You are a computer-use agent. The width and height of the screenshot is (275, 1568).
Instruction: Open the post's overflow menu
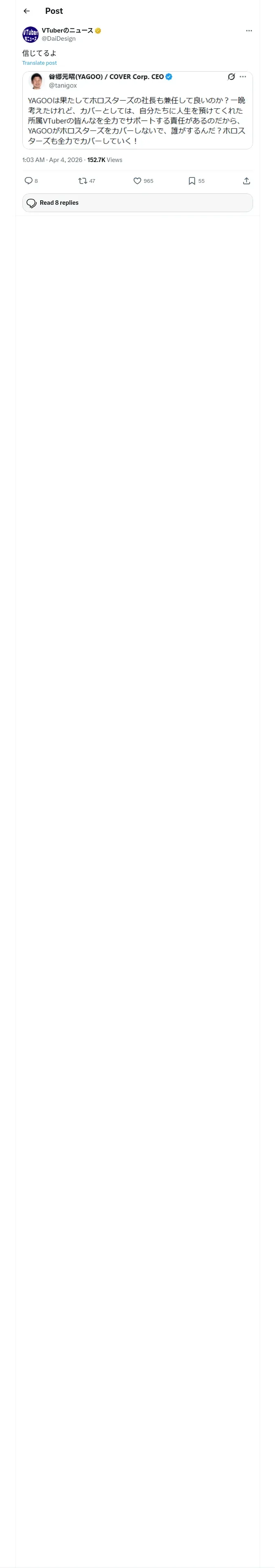click(x=249, y=31)
